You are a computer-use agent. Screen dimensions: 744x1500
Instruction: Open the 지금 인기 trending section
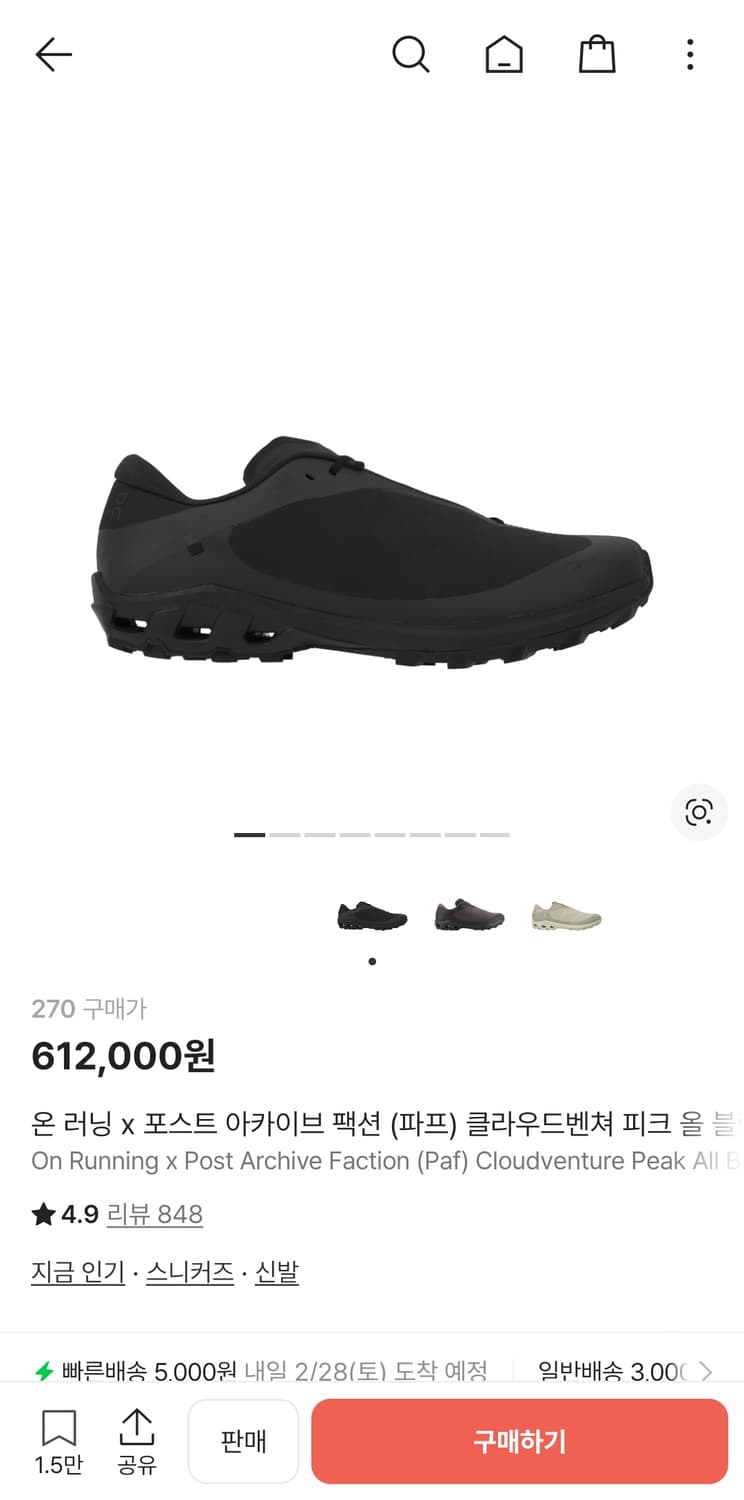click(78, 1271)
